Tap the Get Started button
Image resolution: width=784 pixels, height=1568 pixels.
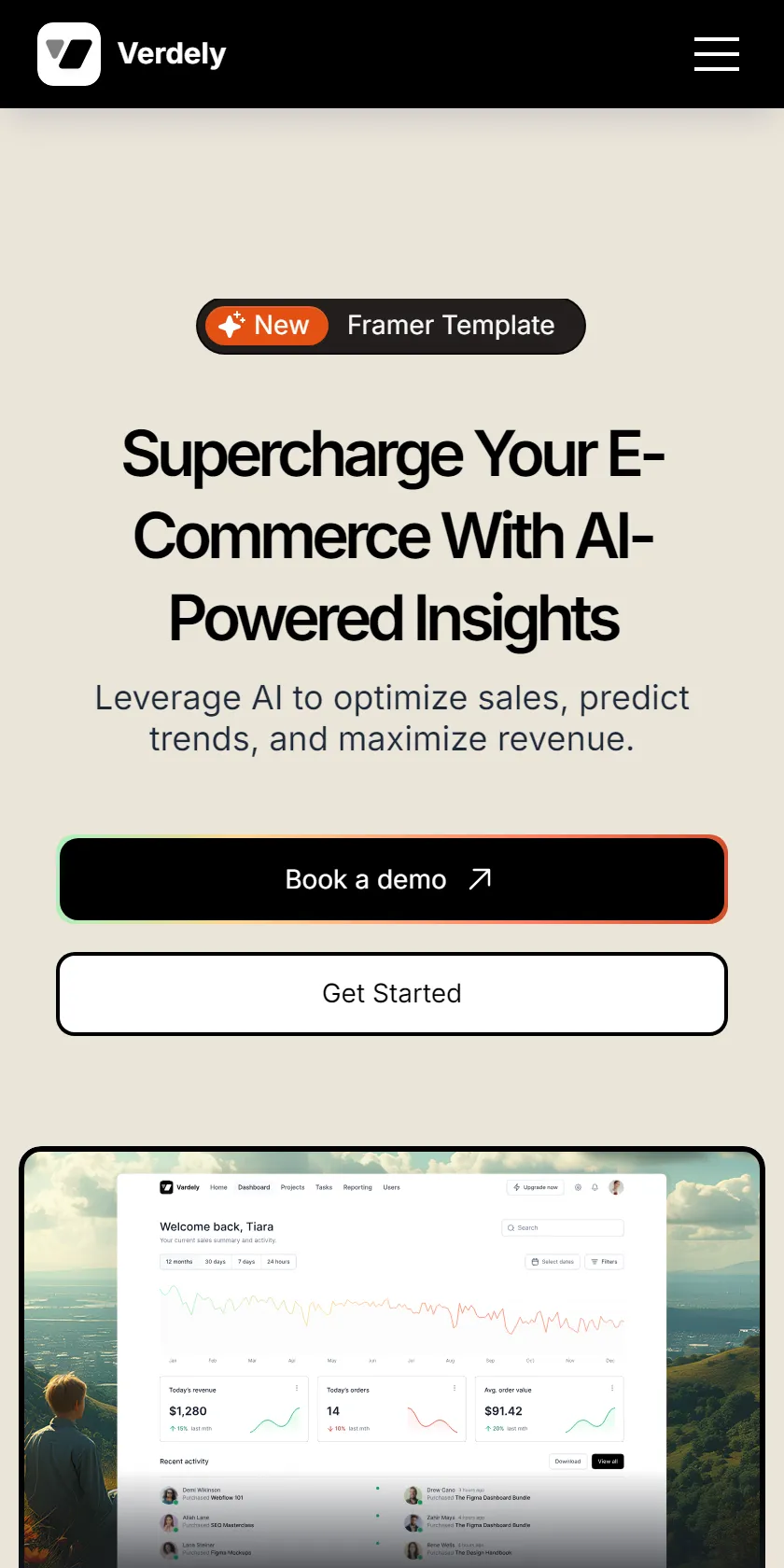coord(392,994)
